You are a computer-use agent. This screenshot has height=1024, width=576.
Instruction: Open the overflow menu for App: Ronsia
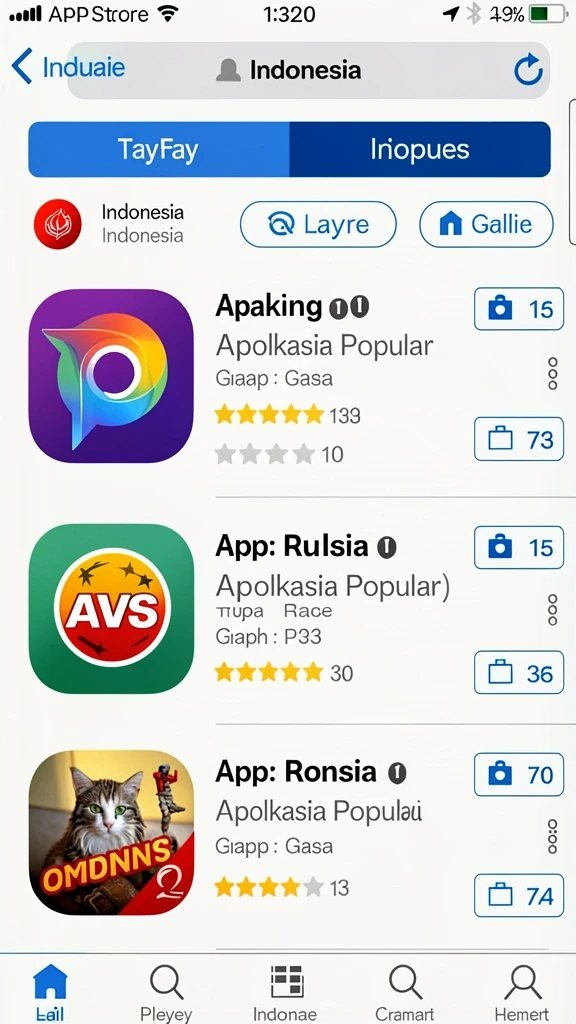[552, 836]
